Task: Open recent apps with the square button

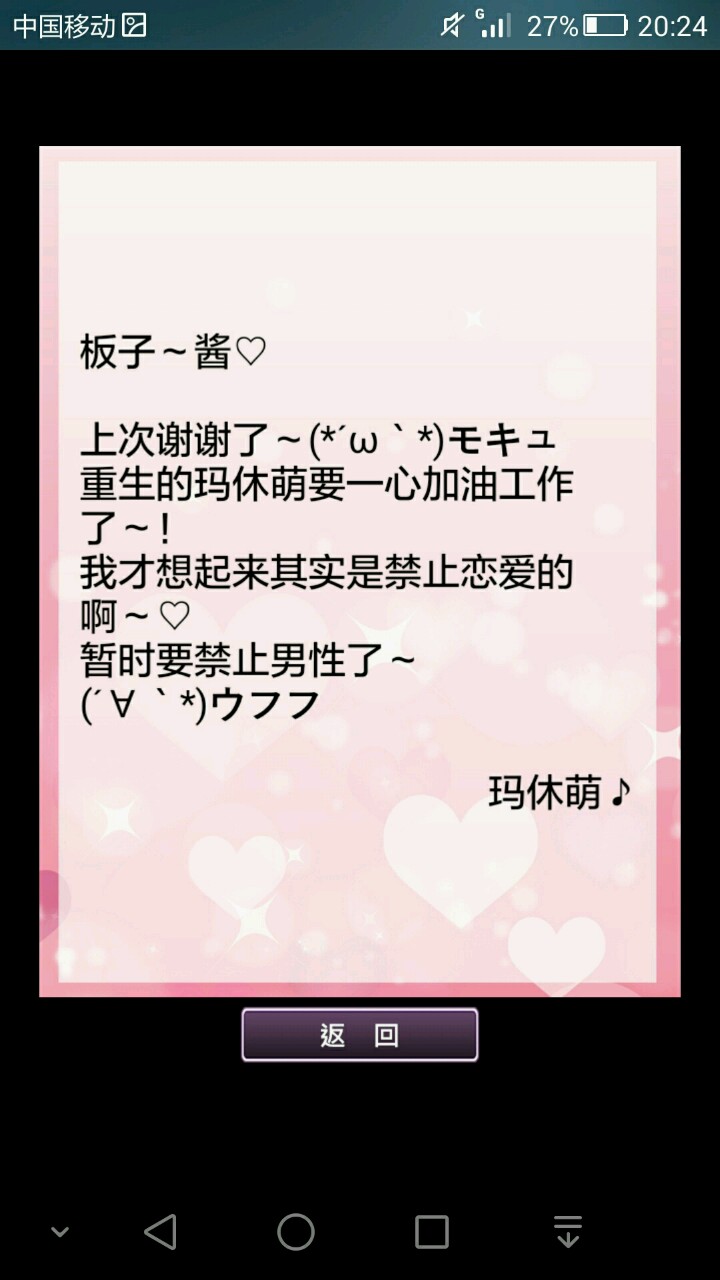Action: click(x=431, y=1232)
